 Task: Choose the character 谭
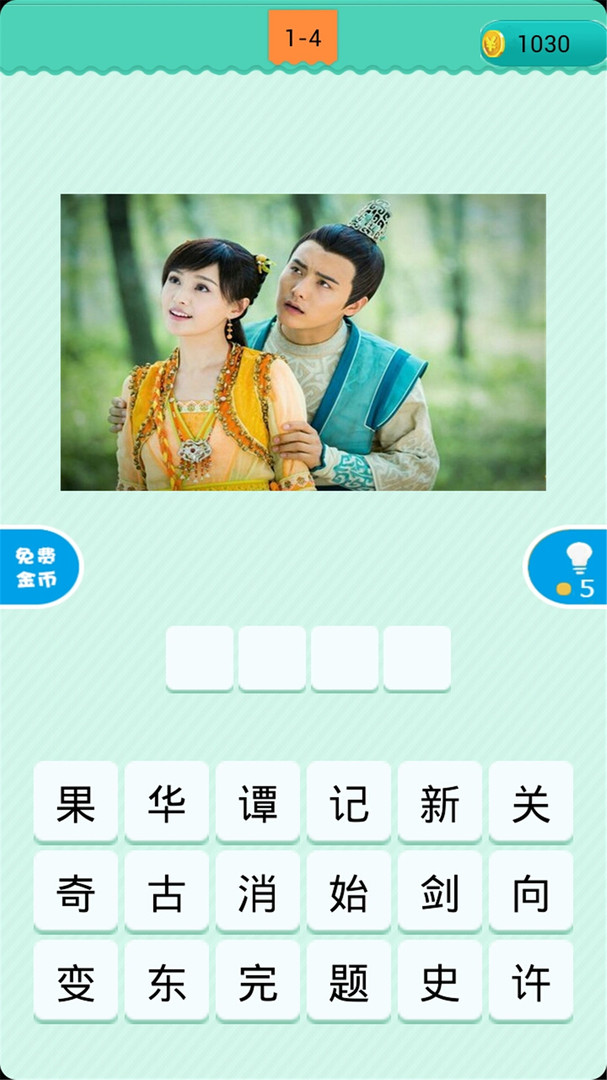pos(258,803)
